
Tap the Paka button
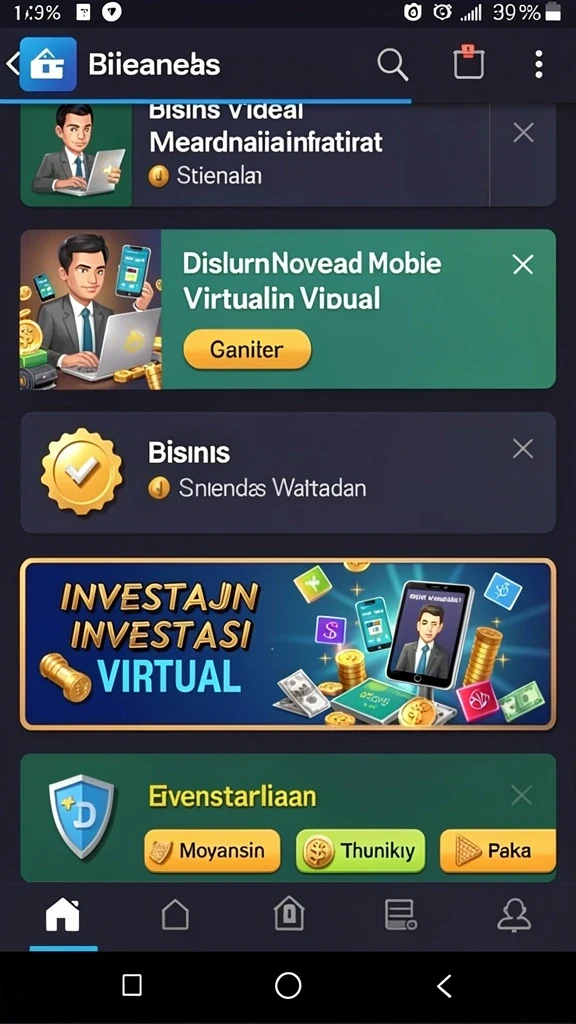(498, 851)
